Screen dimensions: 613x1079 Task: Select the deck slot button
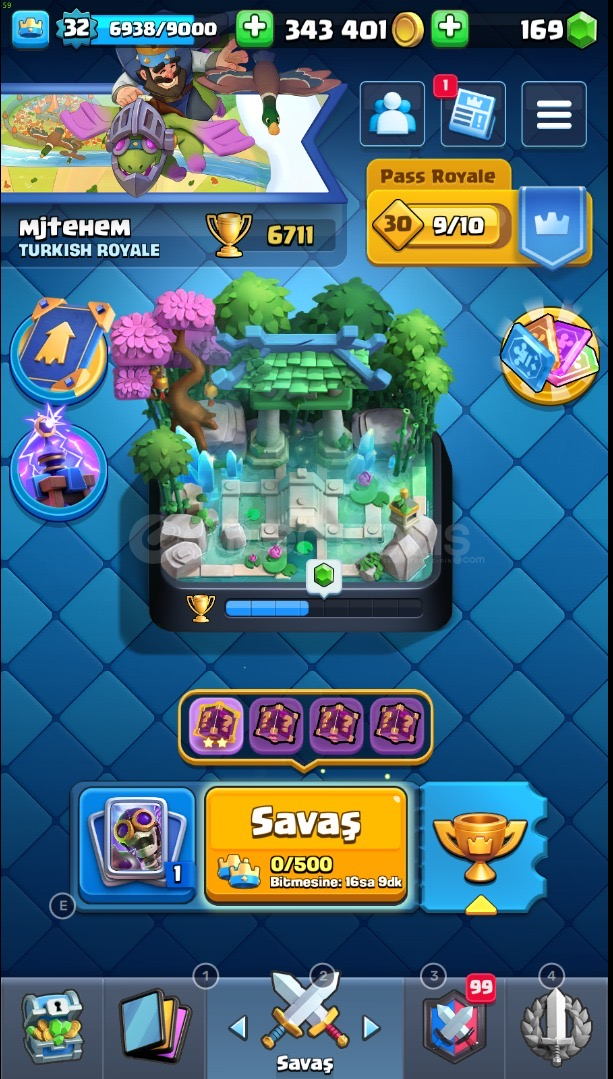(x=138, y=844)
